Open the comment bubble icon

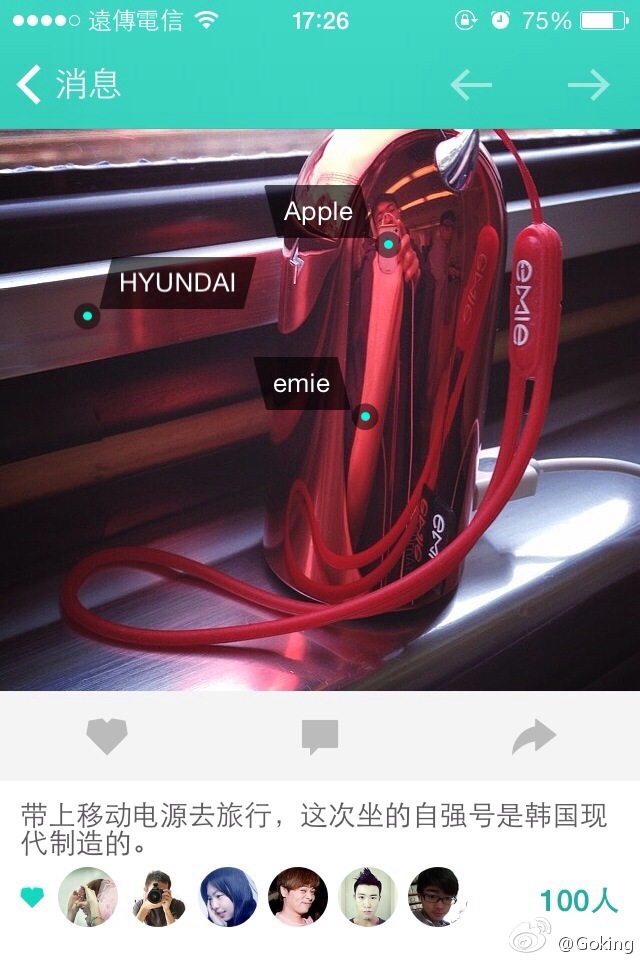click(x=320, y=738)
